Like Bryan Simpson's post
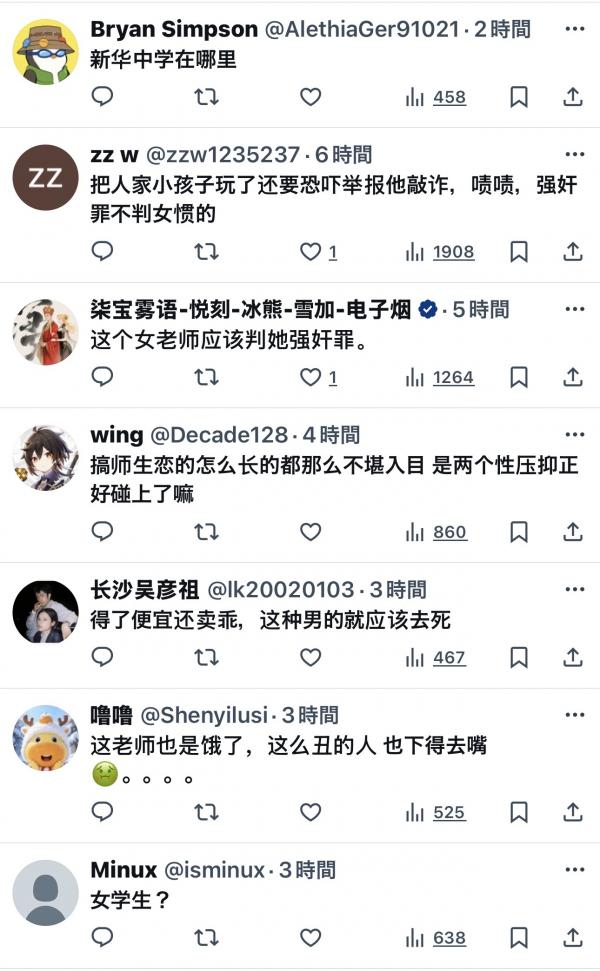 (x=311, y=97)
